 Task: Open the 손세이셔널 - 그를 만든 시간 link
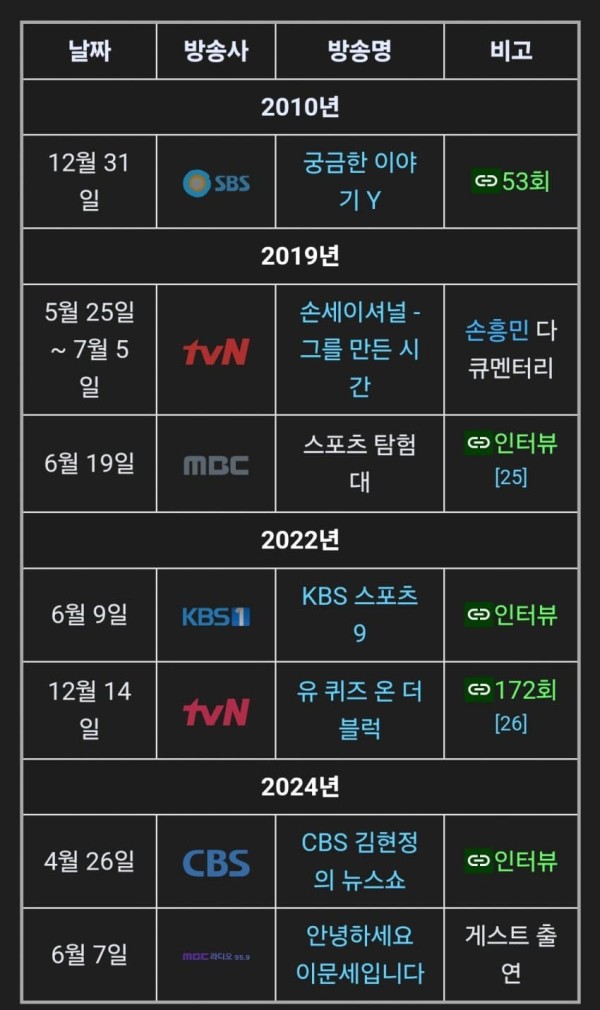(360, 349)
